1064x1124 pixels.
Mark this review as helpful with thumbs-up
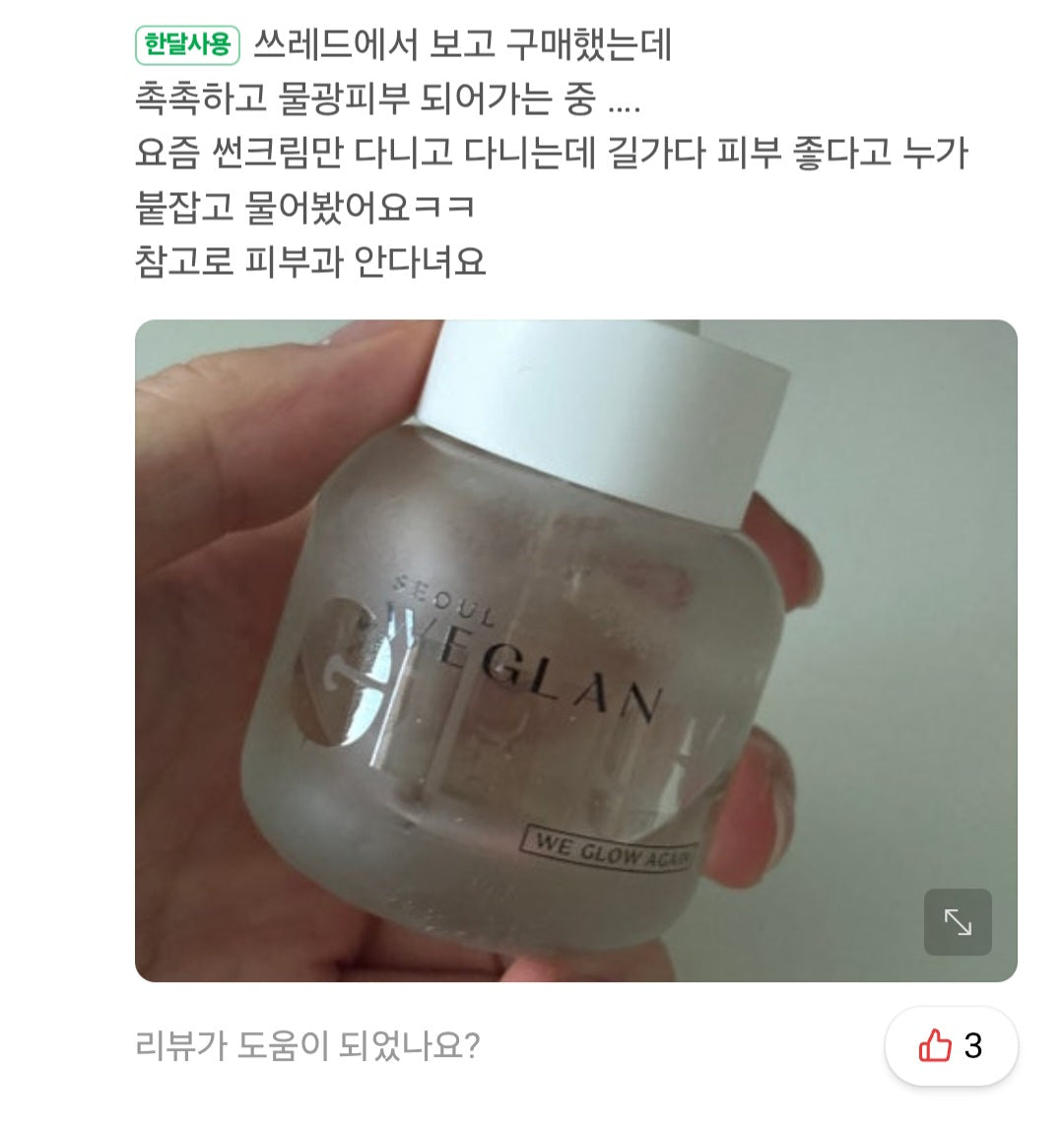coord(951,1046)
